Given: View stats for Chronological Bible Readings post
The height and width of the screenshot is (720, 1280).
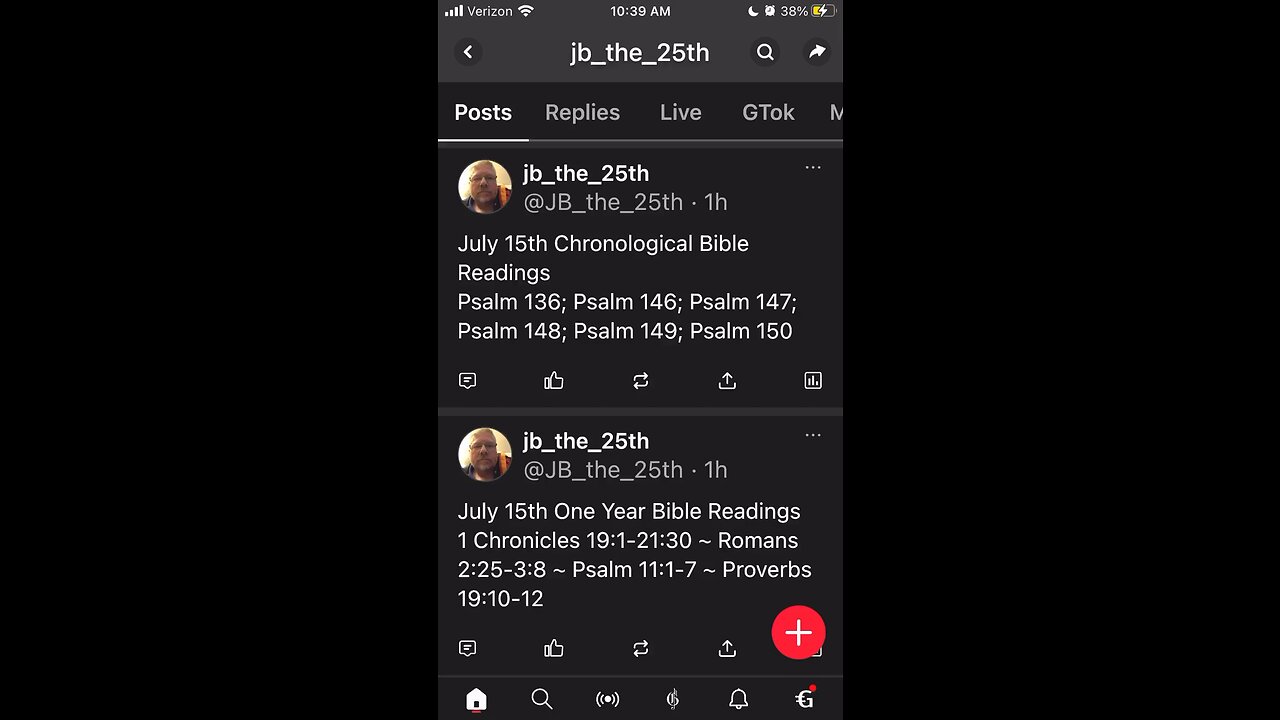Looking at the screenshot, I should pos(813,381).
